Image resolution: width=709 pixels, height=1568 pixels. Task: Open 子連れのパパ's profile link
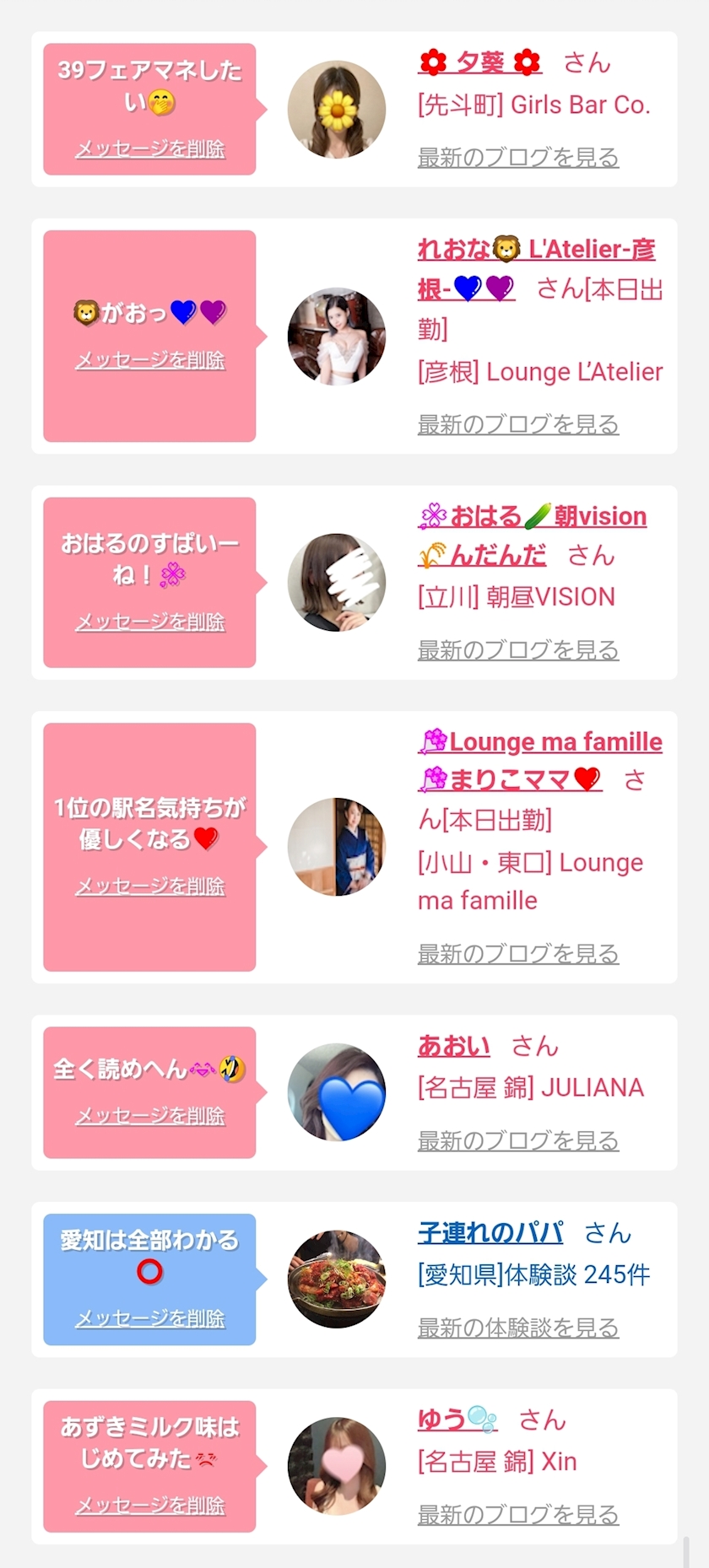[x=490, y=1233]
